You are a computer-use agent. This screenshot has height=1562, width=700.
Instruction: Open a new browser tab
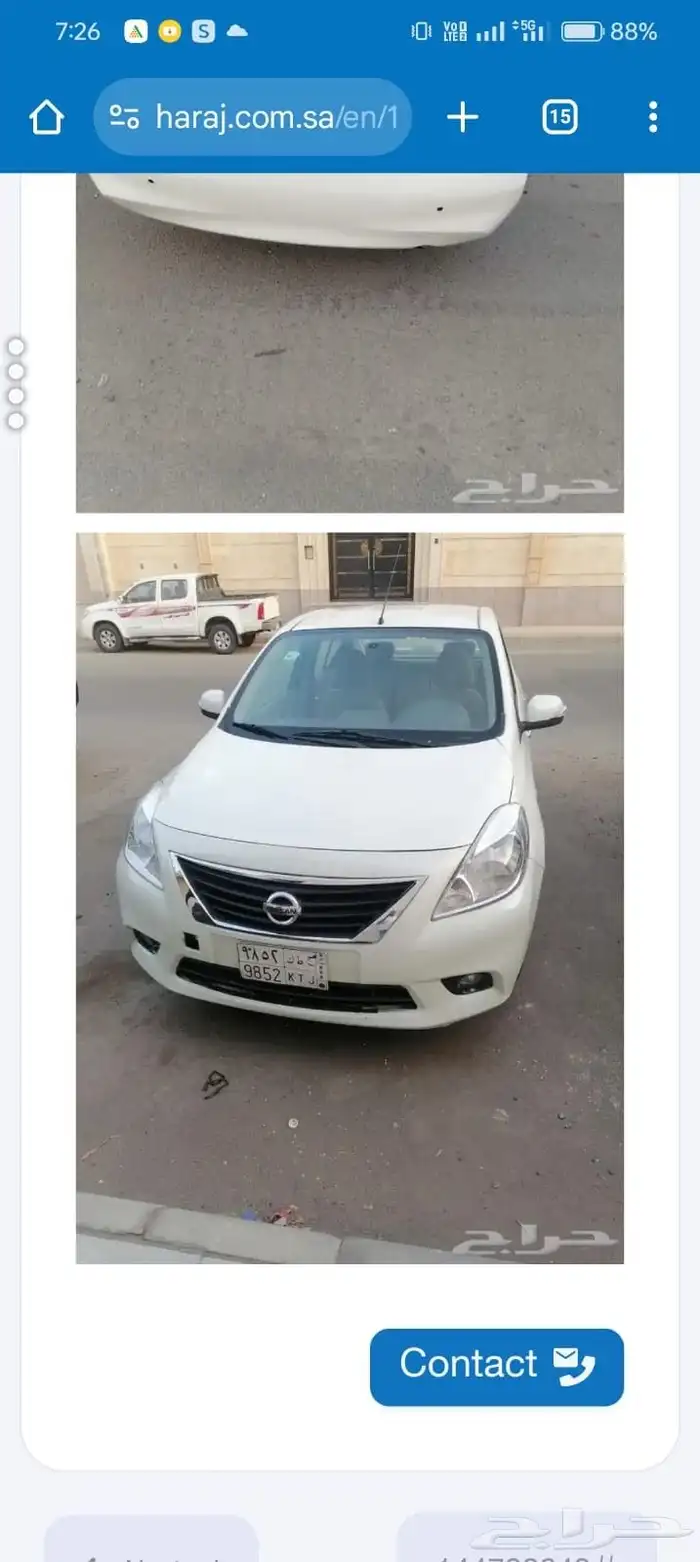462,118
